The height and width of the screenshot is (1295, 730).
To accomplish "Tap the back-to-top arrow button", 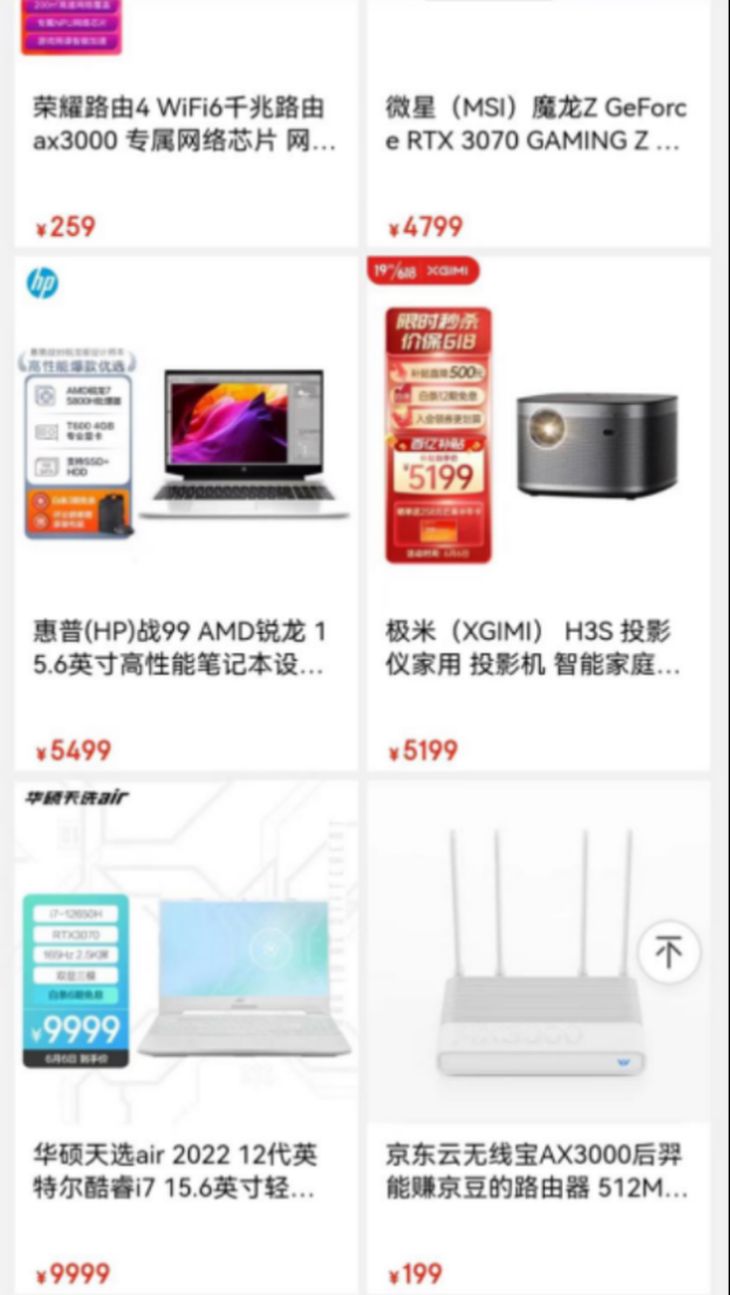I will click(669, 953).
